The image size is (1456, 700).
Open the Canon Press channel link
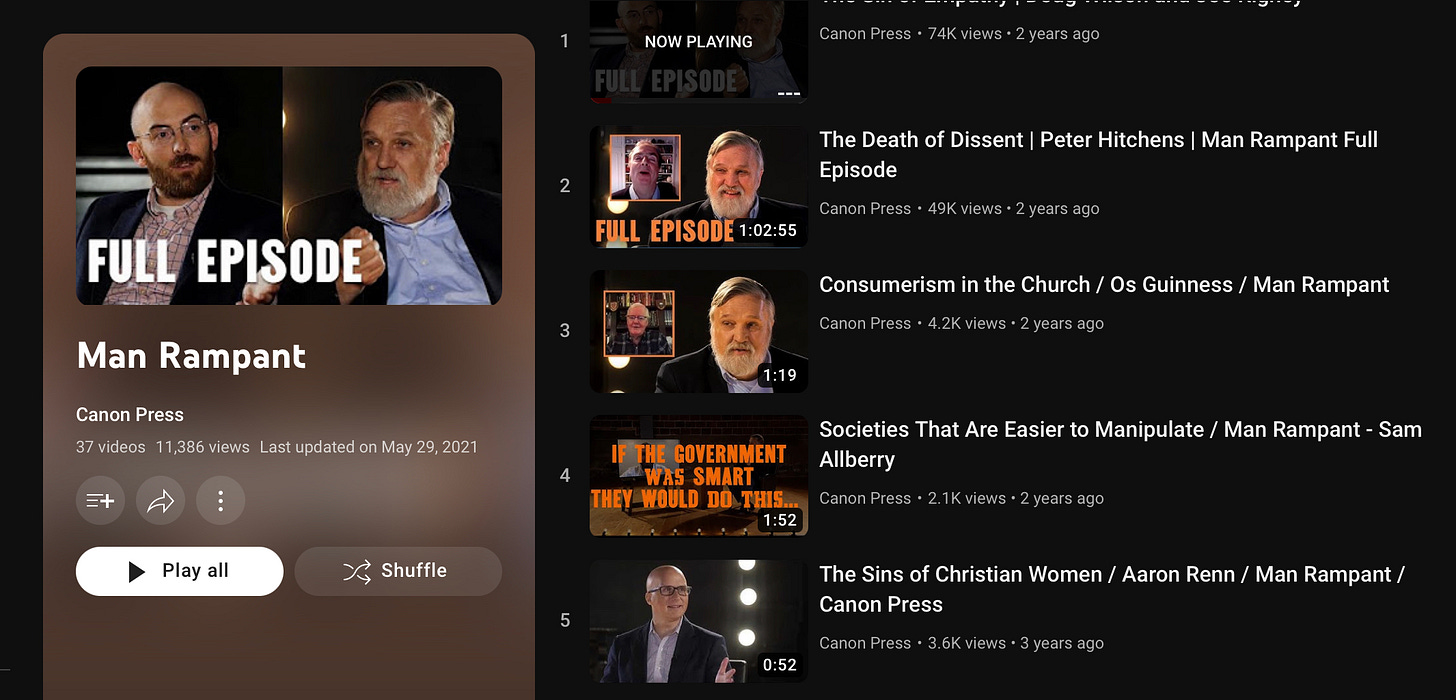tap(130, 414)
